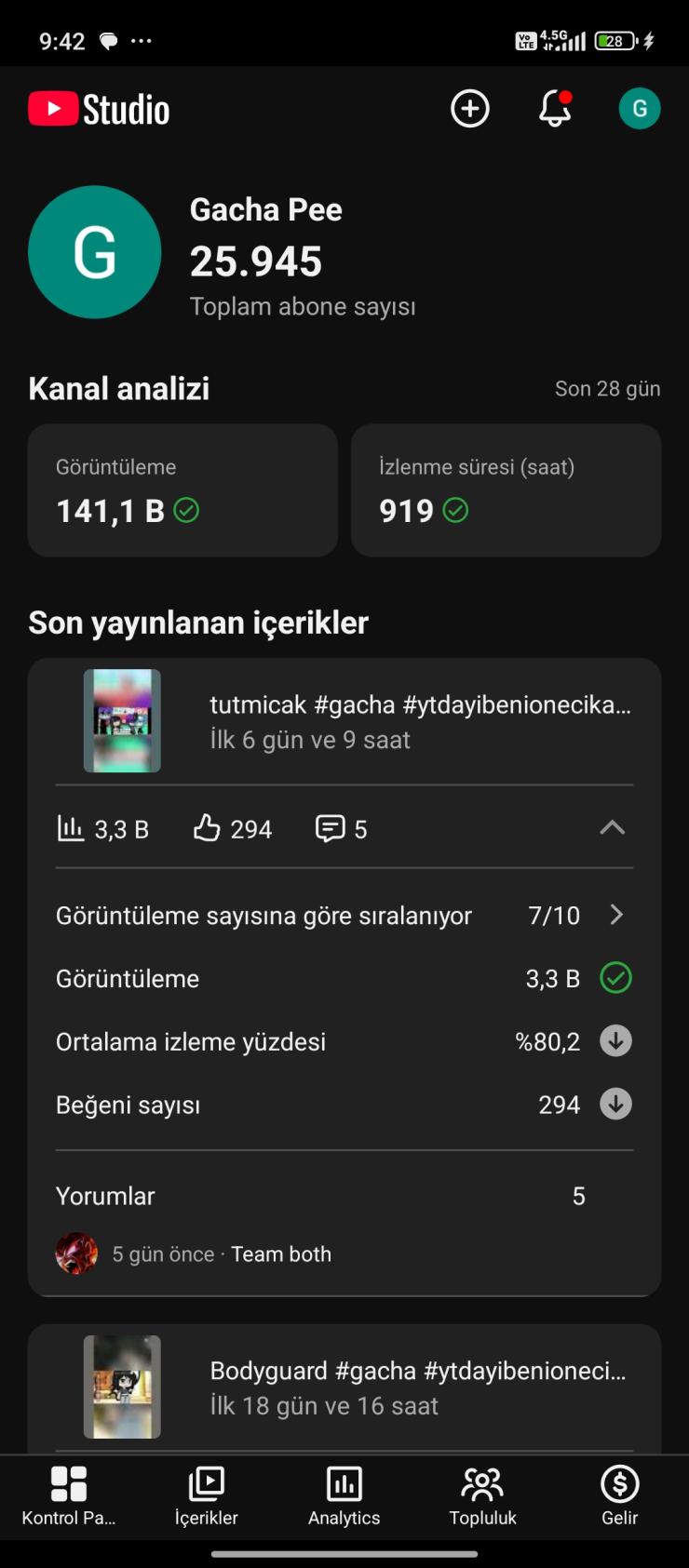Expand the Görüntüleme sayısına göre sıralanıyor ranking

(616, 915)
